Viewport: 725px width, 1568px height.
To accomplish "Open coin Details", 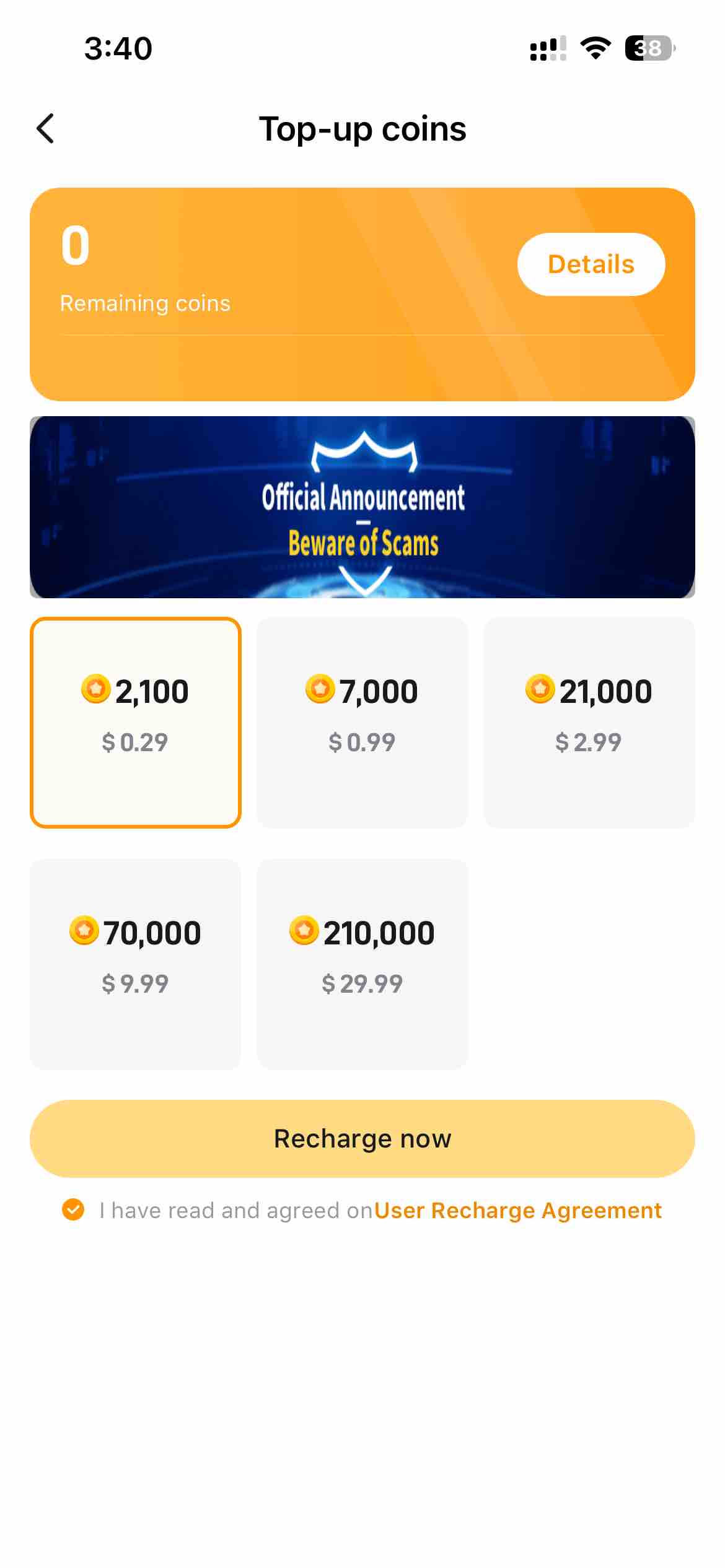I will coord(591,264).
